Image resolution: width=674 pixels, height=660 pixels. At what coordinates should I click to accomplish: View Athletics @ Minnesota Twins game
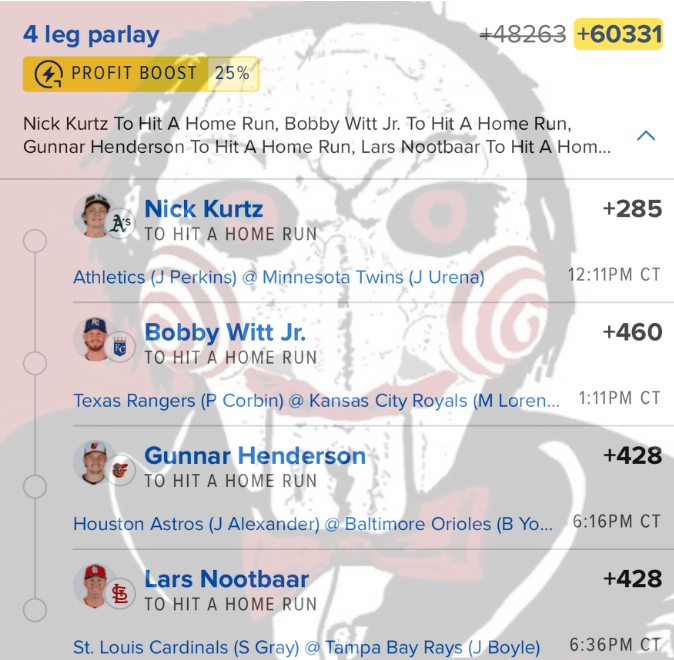pyautogui.click(x=279, y=277)
